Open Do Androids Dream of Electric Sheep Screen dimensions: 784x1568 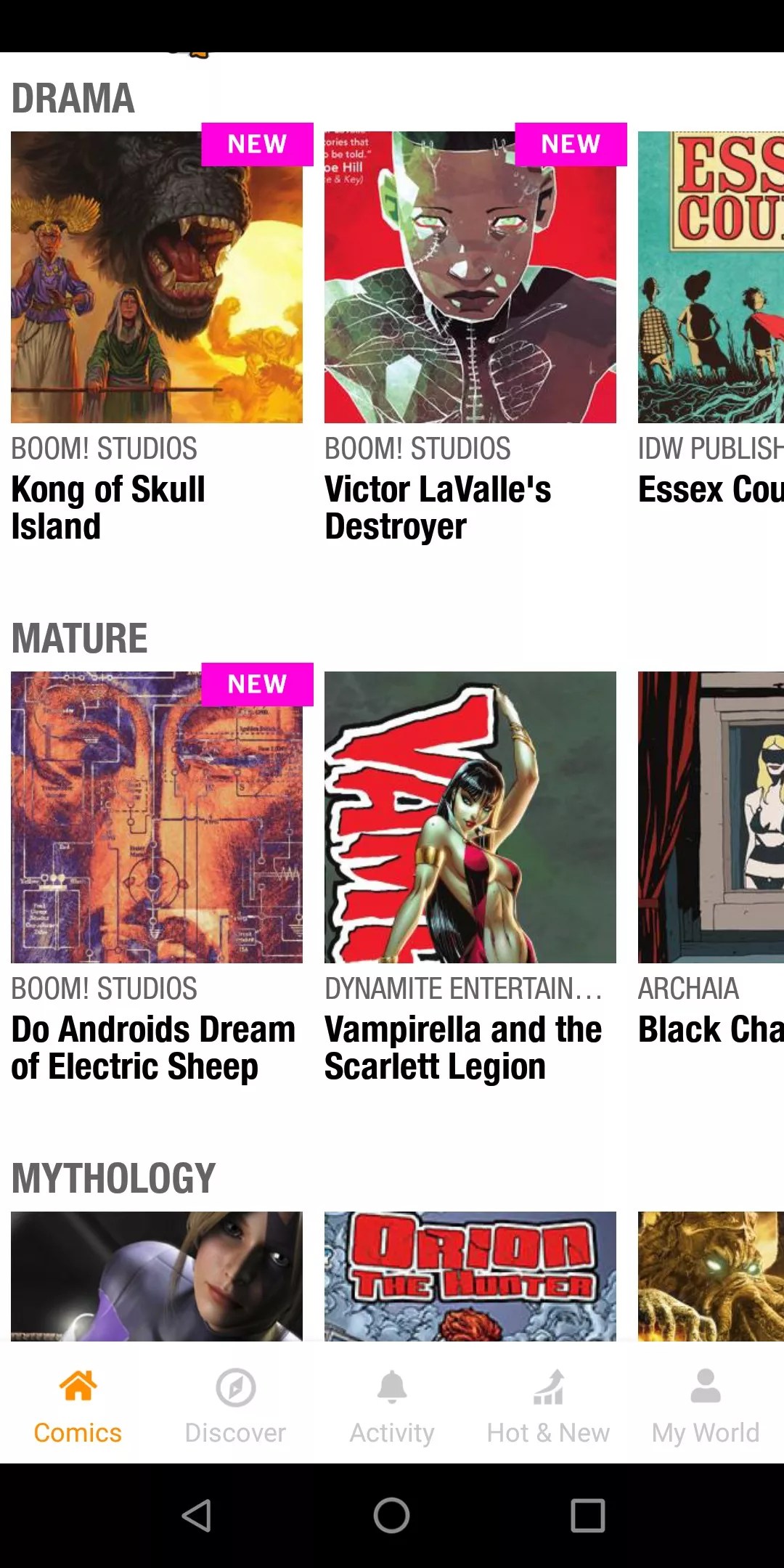pos(157,817)
